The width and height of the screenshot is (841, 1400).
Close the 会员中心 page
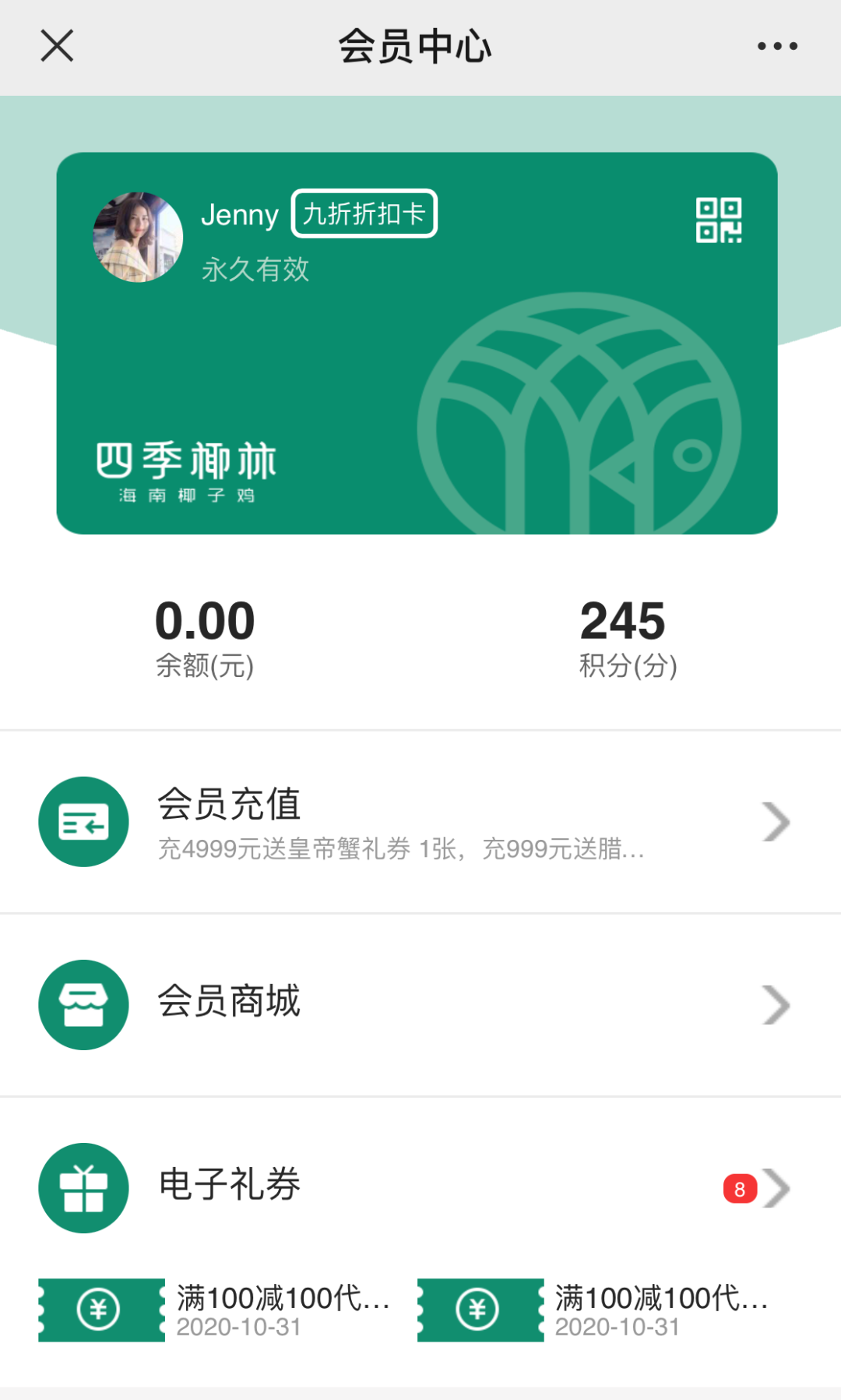(57, 46)
